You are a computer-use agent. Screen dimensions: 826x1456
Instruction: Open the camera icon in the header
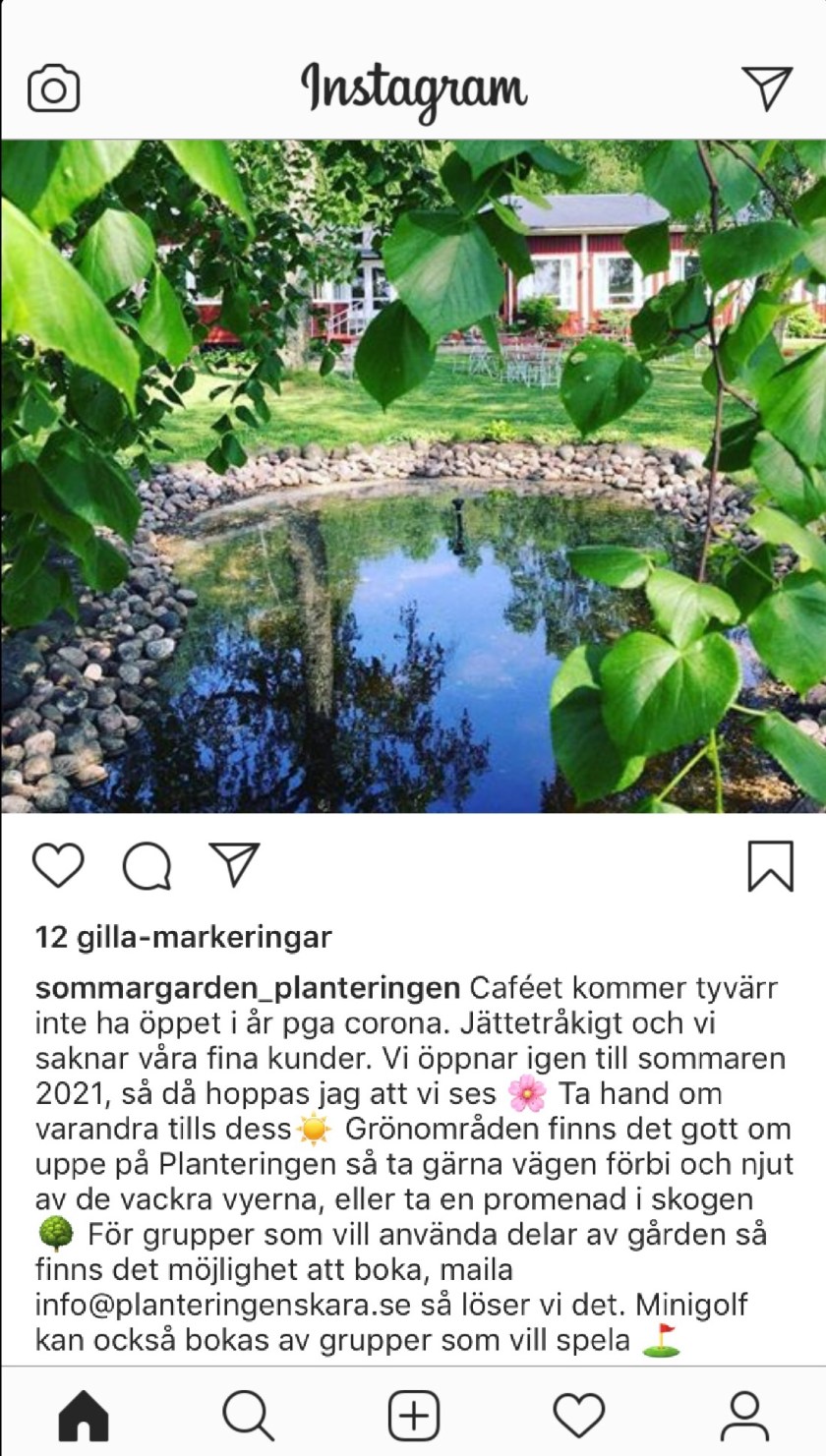(54, 89)
